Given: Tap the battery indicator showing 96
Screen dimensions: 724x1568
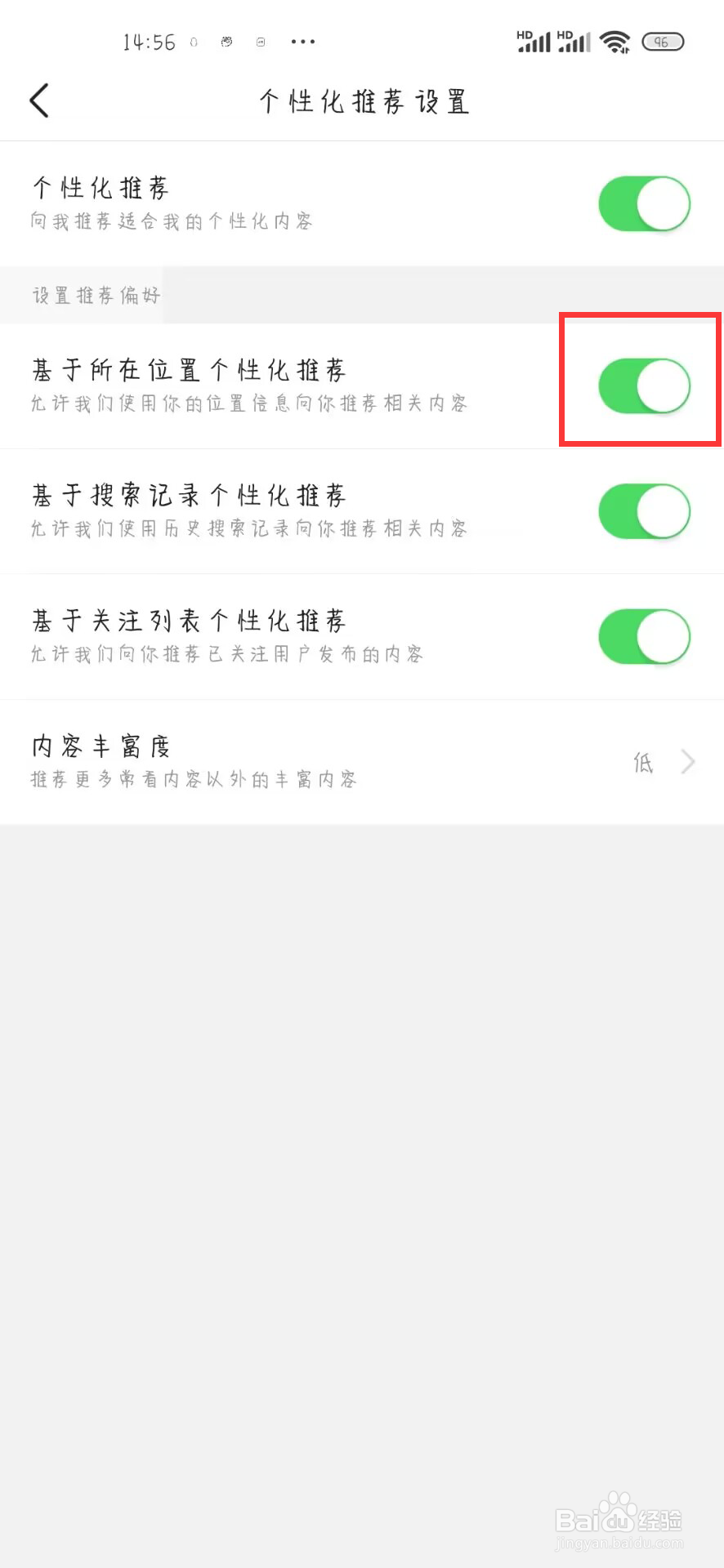Looking at the screenshot, I should (664, 41).
